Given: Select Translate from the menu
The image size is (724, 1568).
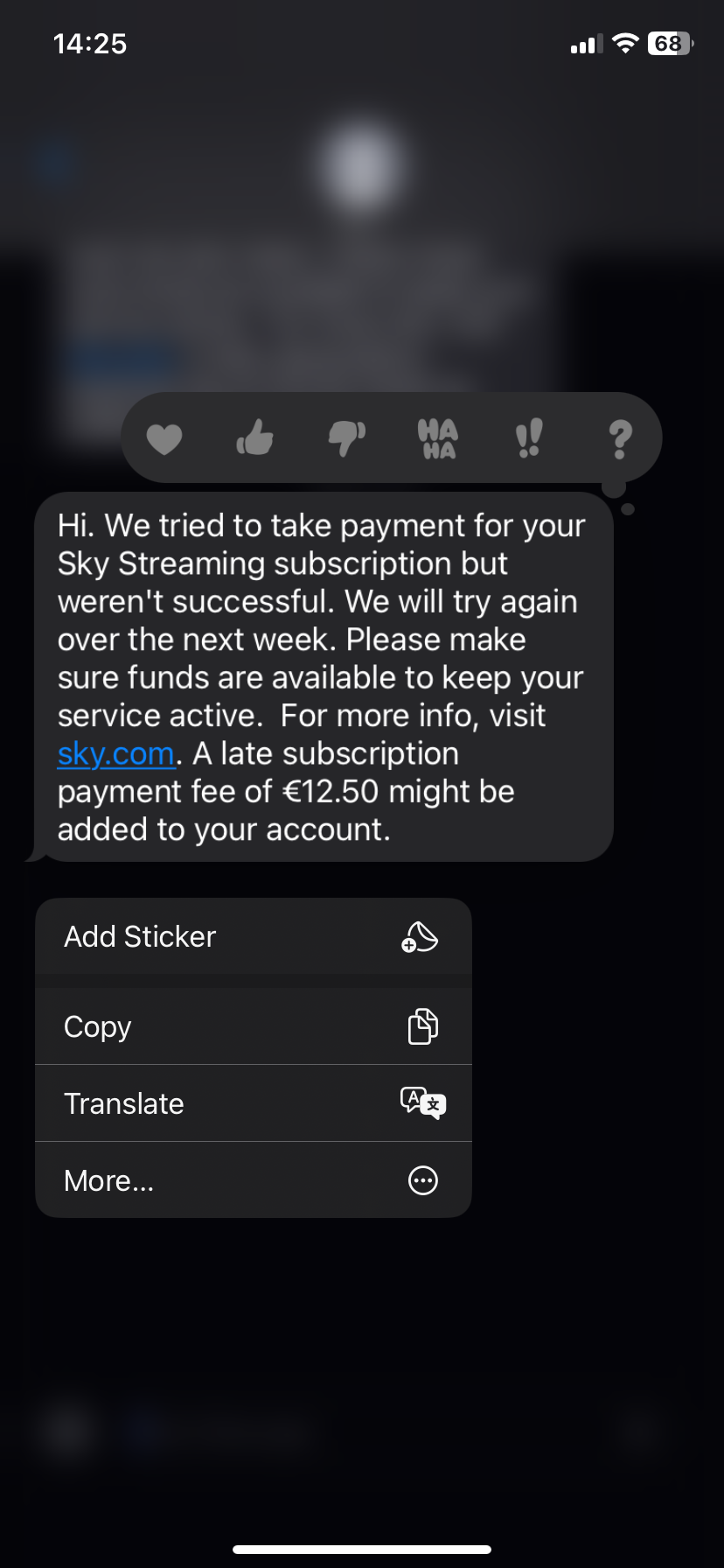Looking at the screenshot, I should pyautogui.click(x=123, y=1103).
